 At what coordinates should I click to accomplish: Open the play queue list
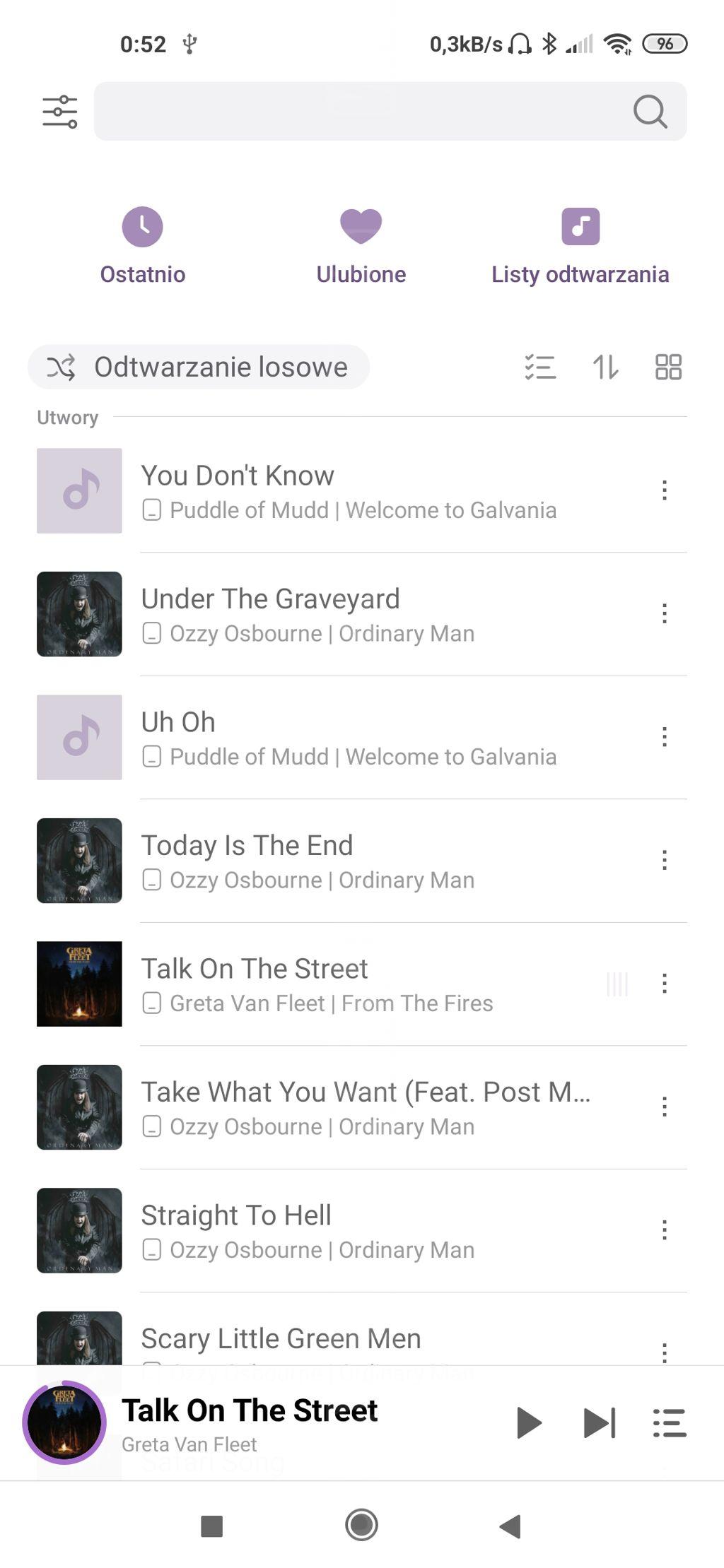pos(669,1422)
